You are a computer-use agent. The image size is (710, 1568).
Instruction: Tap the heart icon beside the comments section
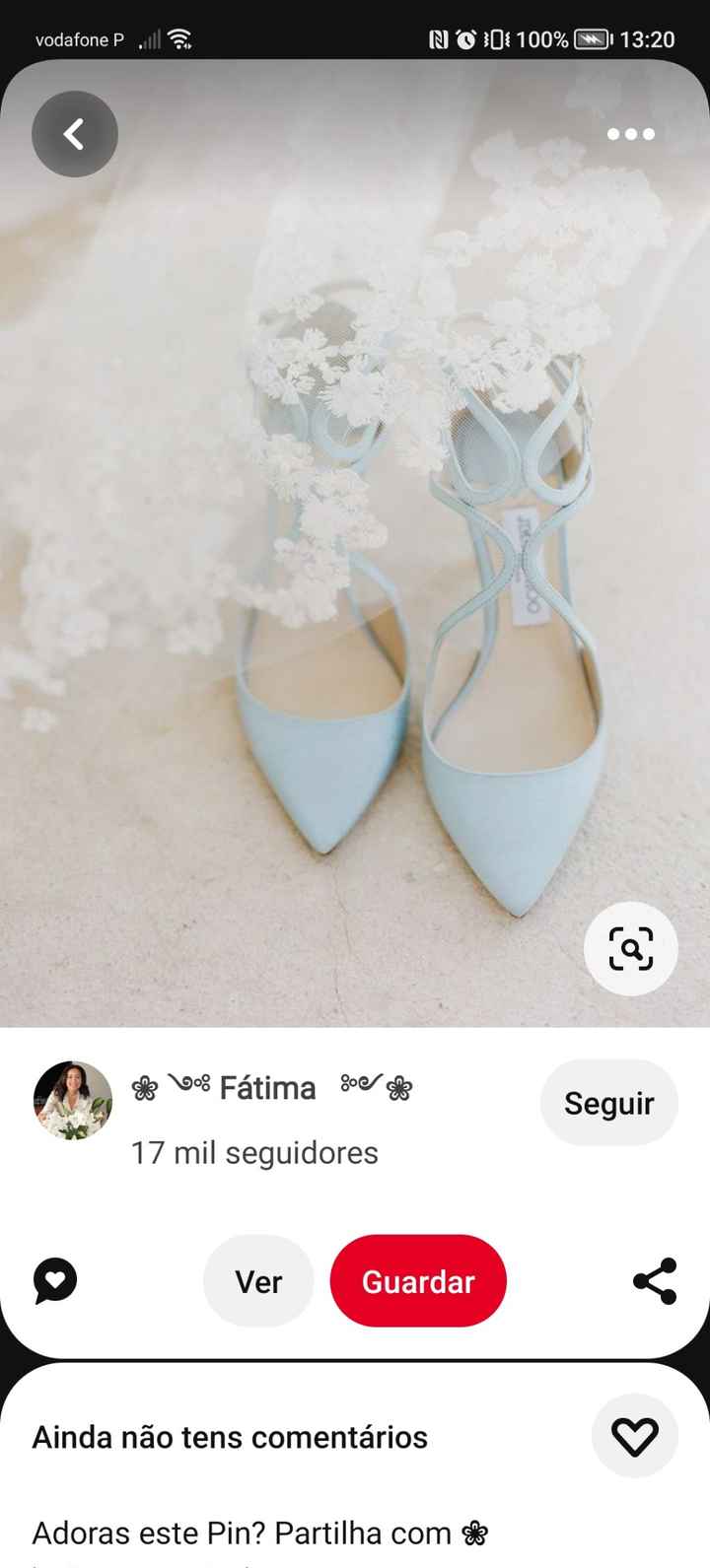[634, 1437]
